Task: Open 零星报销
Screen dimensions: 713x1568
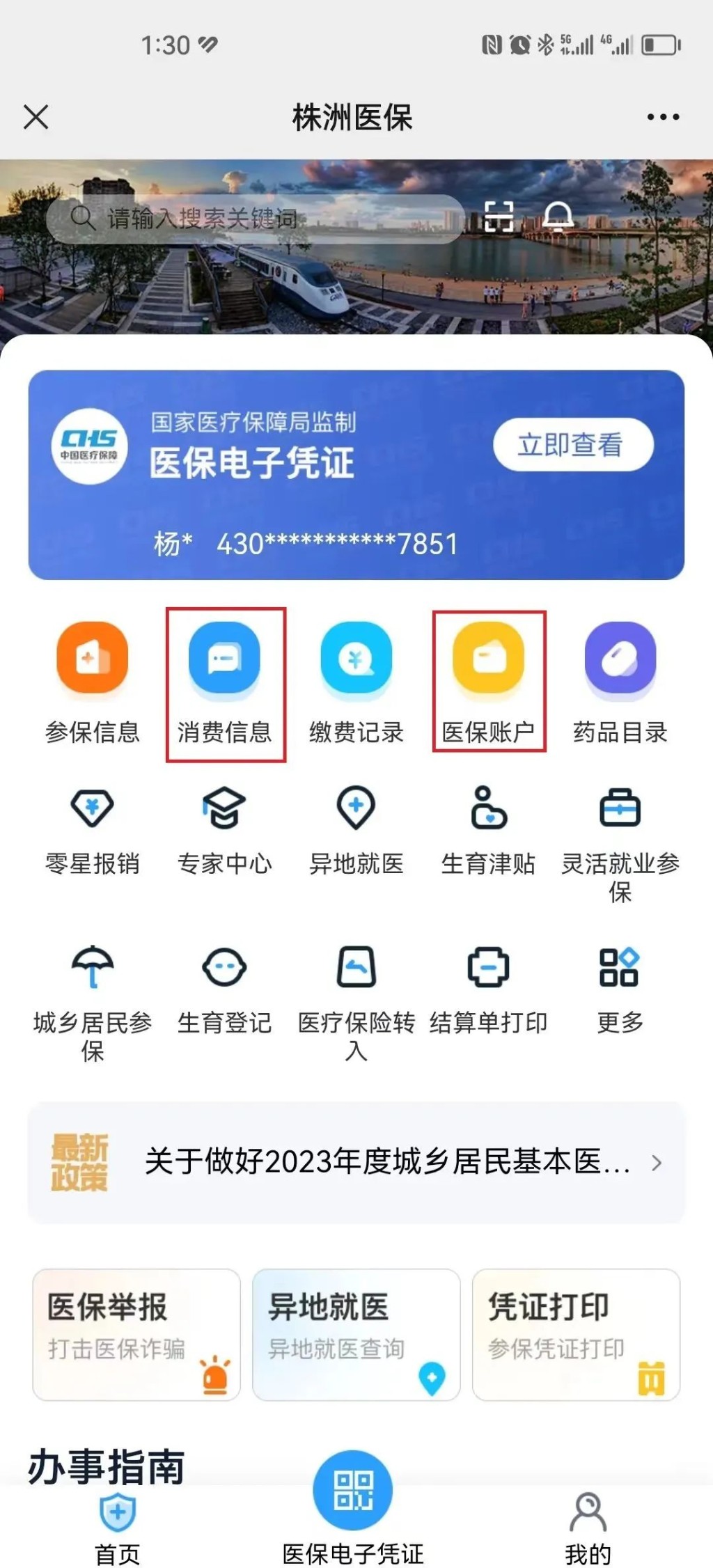Action: tap(93, 830)
